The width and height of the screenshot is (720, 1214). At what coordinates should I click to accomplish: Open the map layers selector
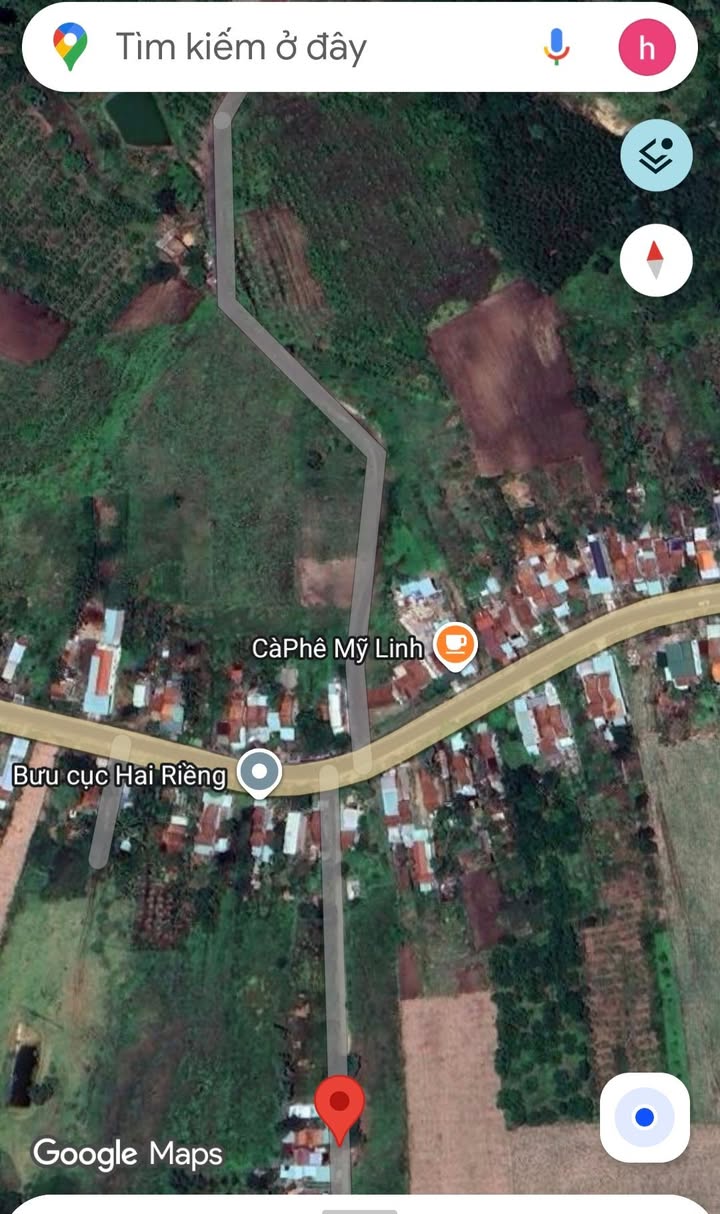pos(656,155)
